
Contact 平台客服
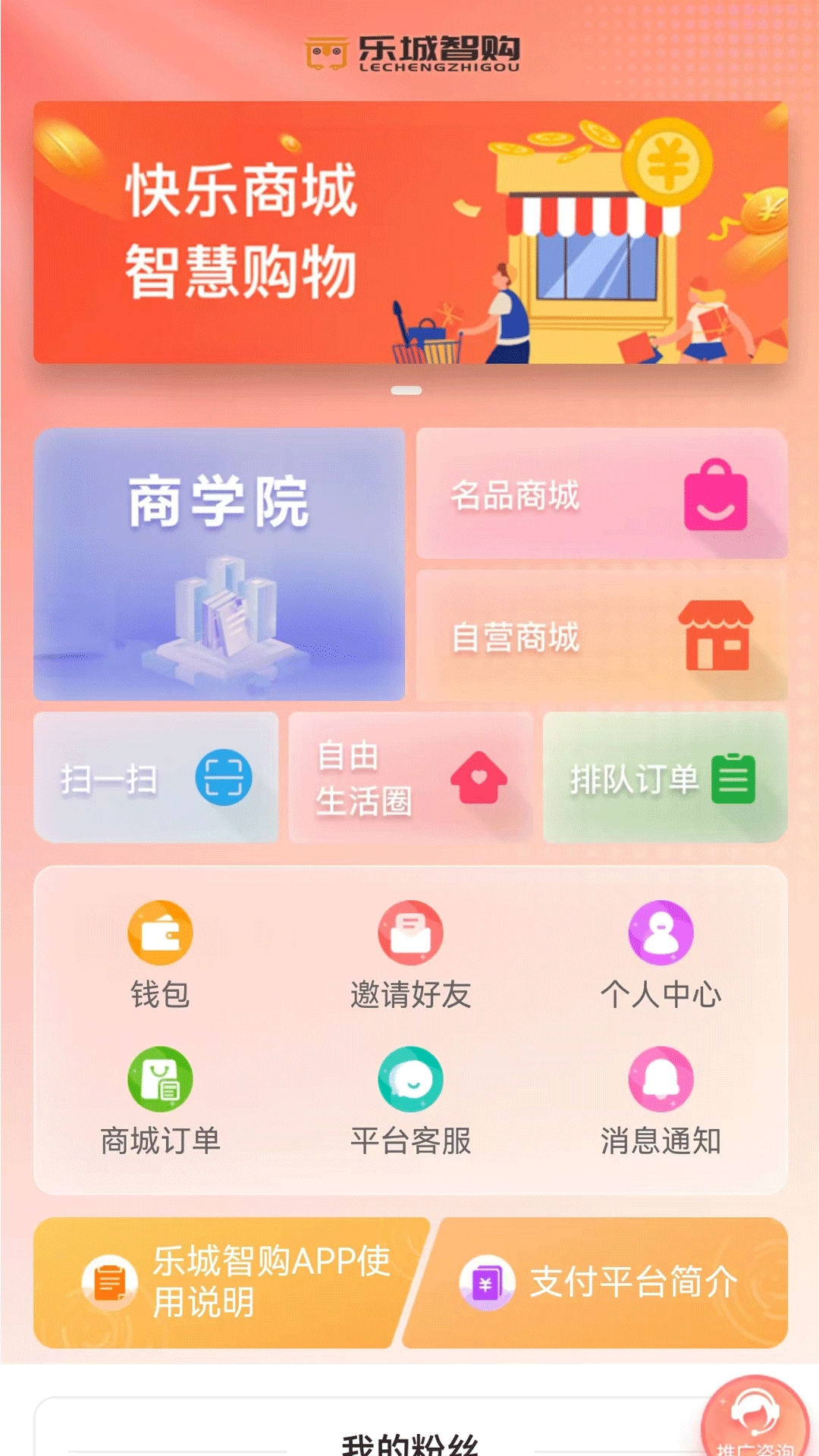pyautogui.click(x=410, y=1102)
